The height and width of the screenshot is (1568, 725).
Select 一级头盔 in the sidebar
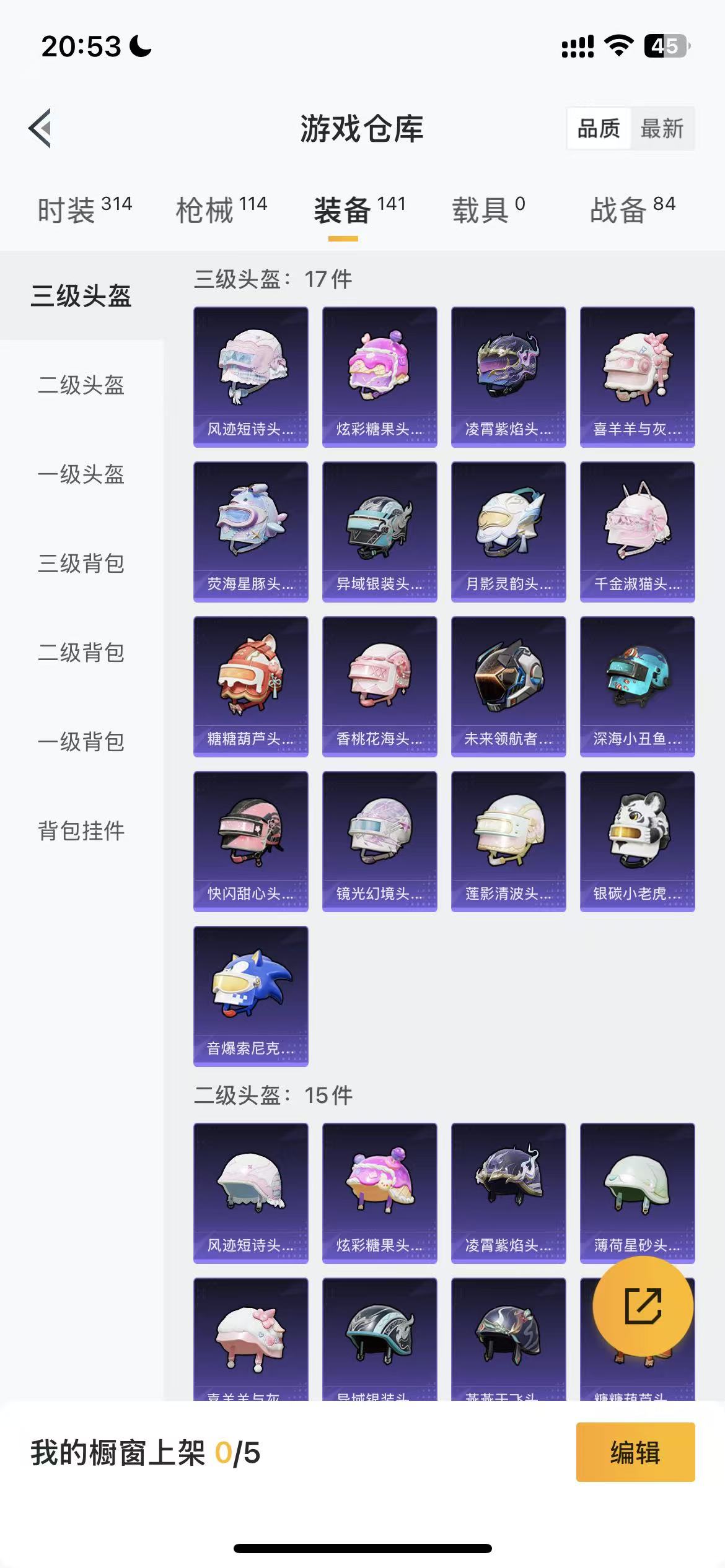(x=81, y=474)
